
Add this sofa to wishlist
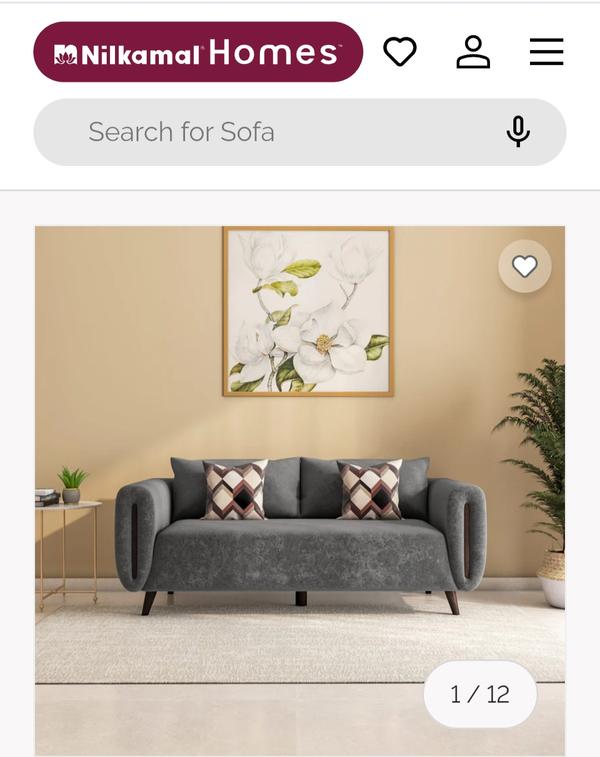(x=525, y=266)
